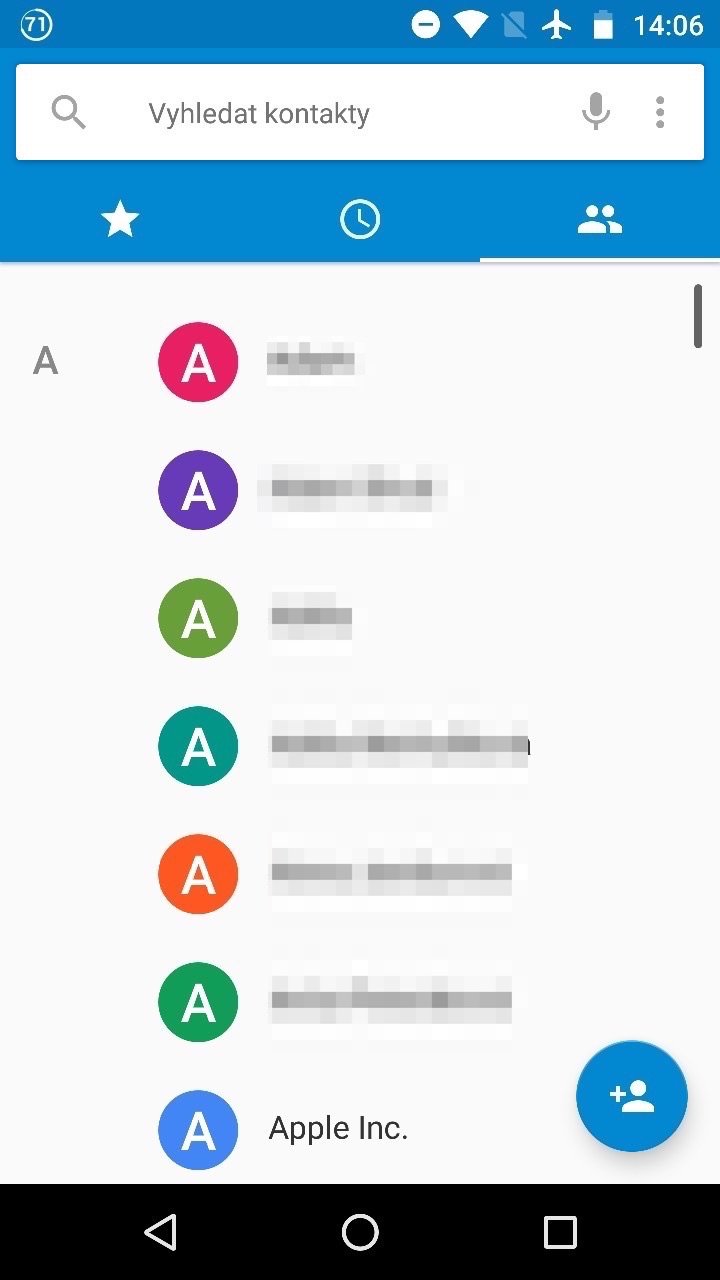Open the contact with the purple A avatar
The image size is (720, 1280).
(198, 490)
